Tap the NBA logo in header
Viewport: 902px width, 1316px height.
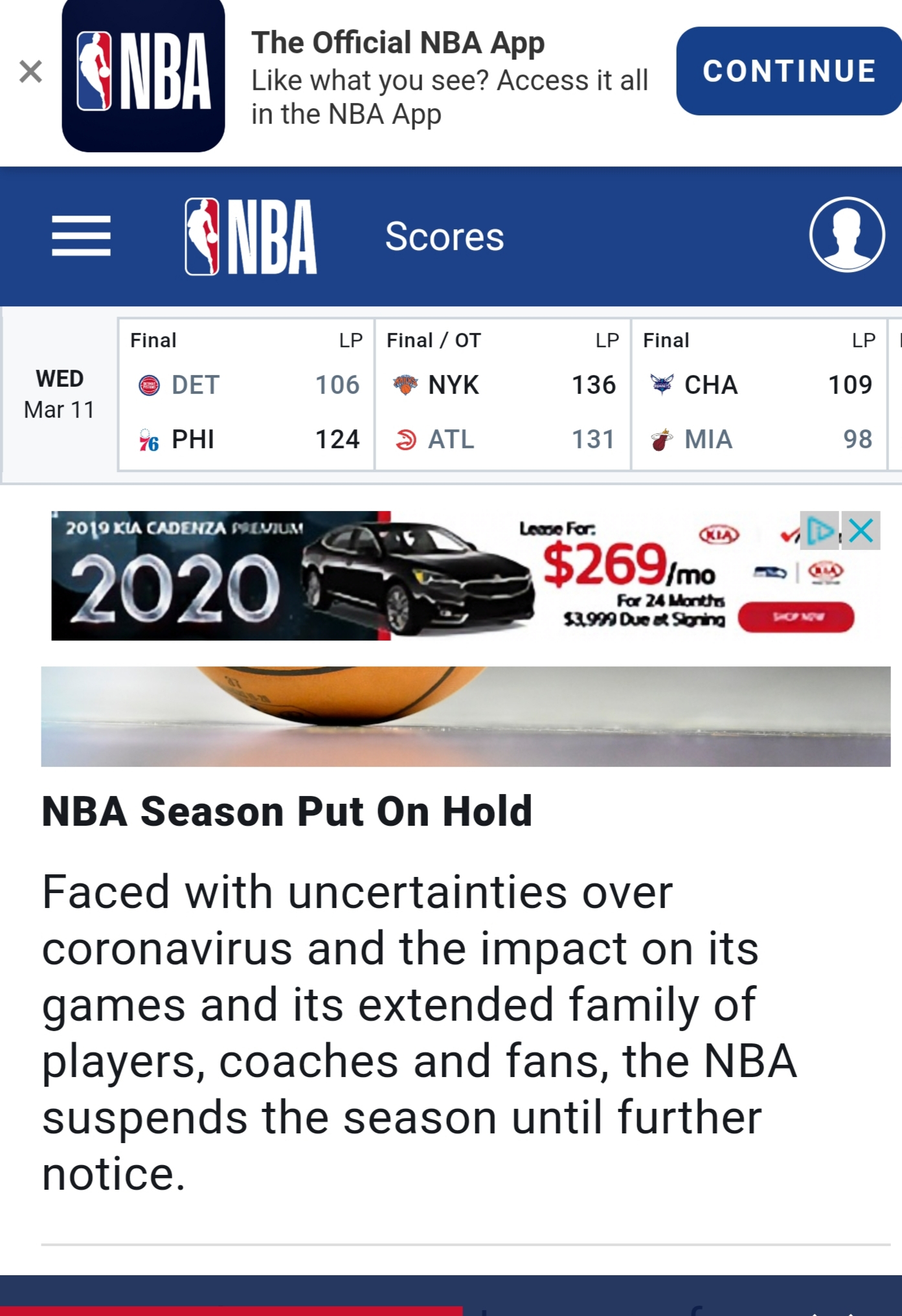[x=251, y=236]
